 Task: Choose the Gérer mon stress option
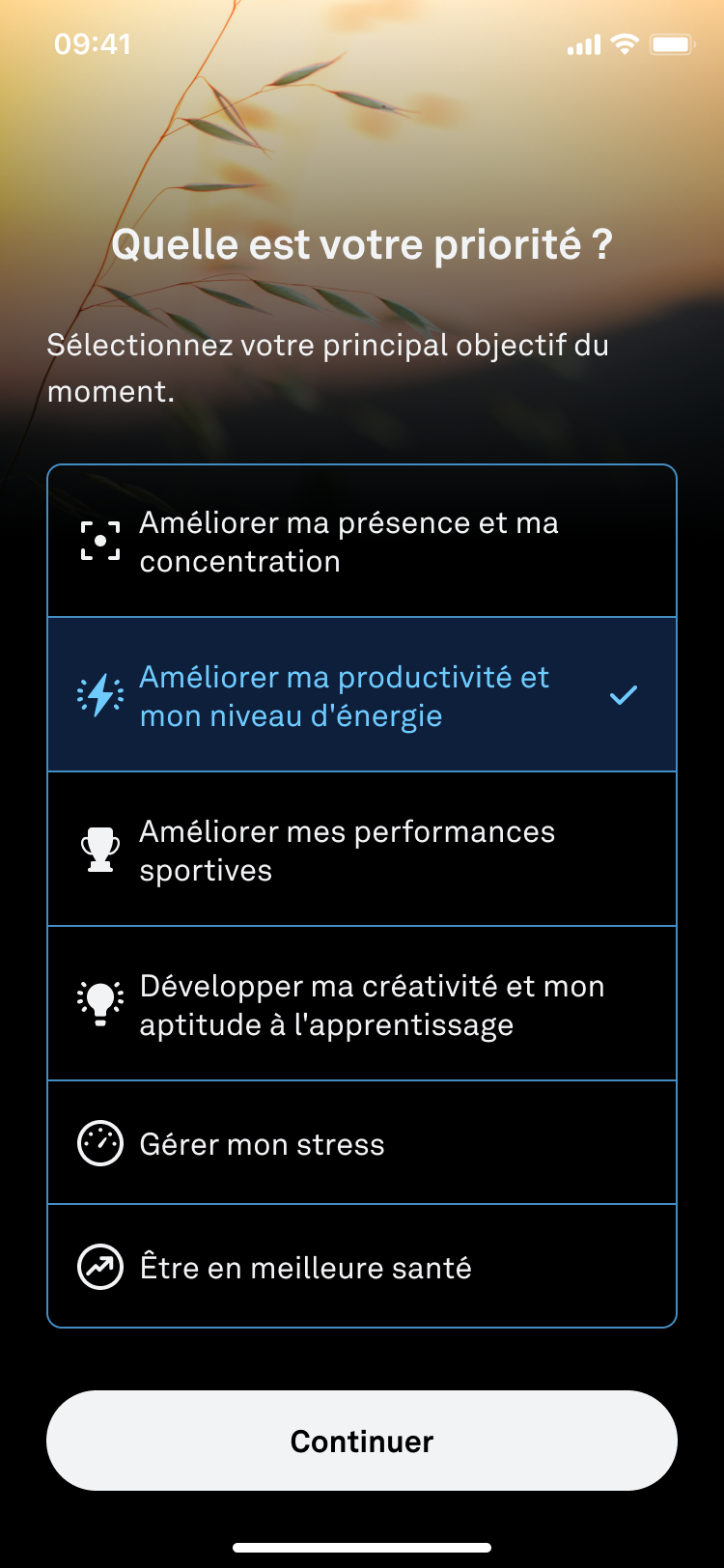tap(362, 1144)
